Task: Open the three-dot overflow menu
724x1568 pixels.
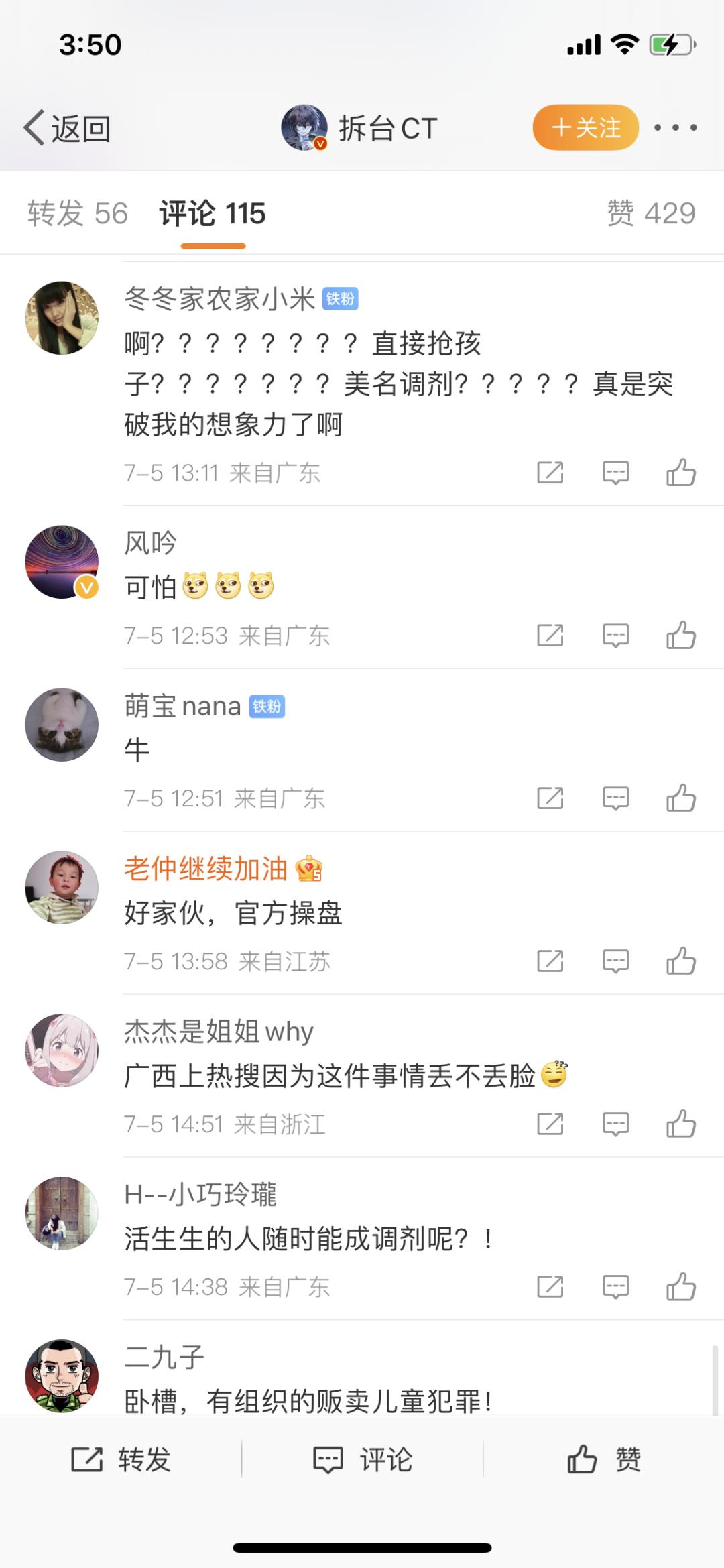Action: click(x=675, y=127)
